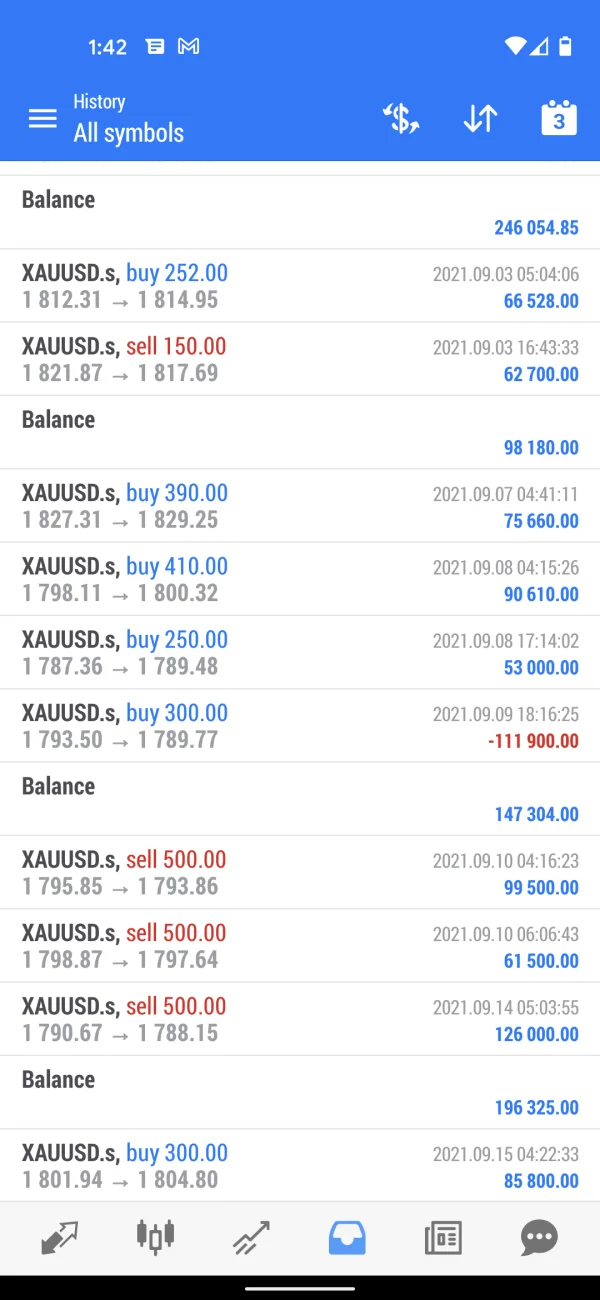Open the XAUUSD.s buy 252.00 deal
The width and height of the screenshot is (600, 1300).
point(300,286)
